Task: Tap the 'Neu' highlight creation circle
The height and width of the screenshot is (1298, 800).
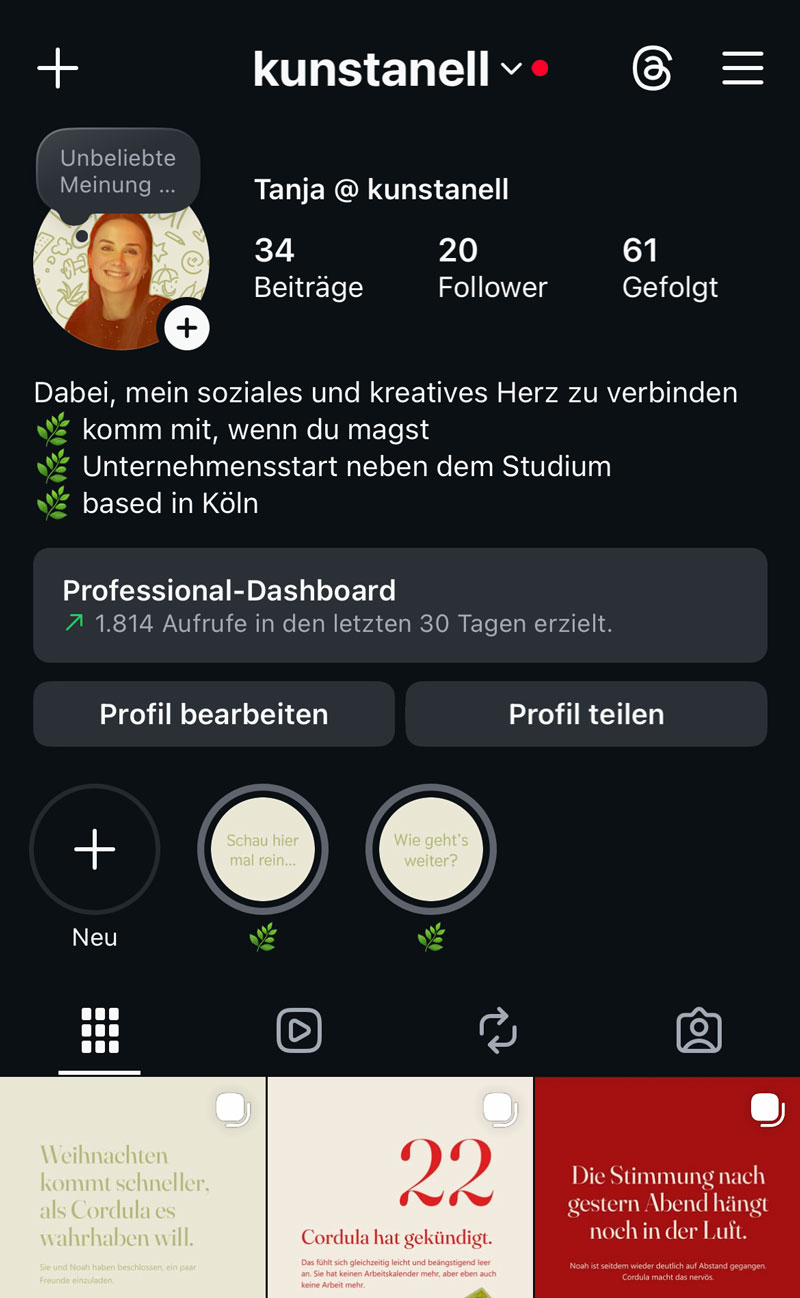Action: coord(94,849)
